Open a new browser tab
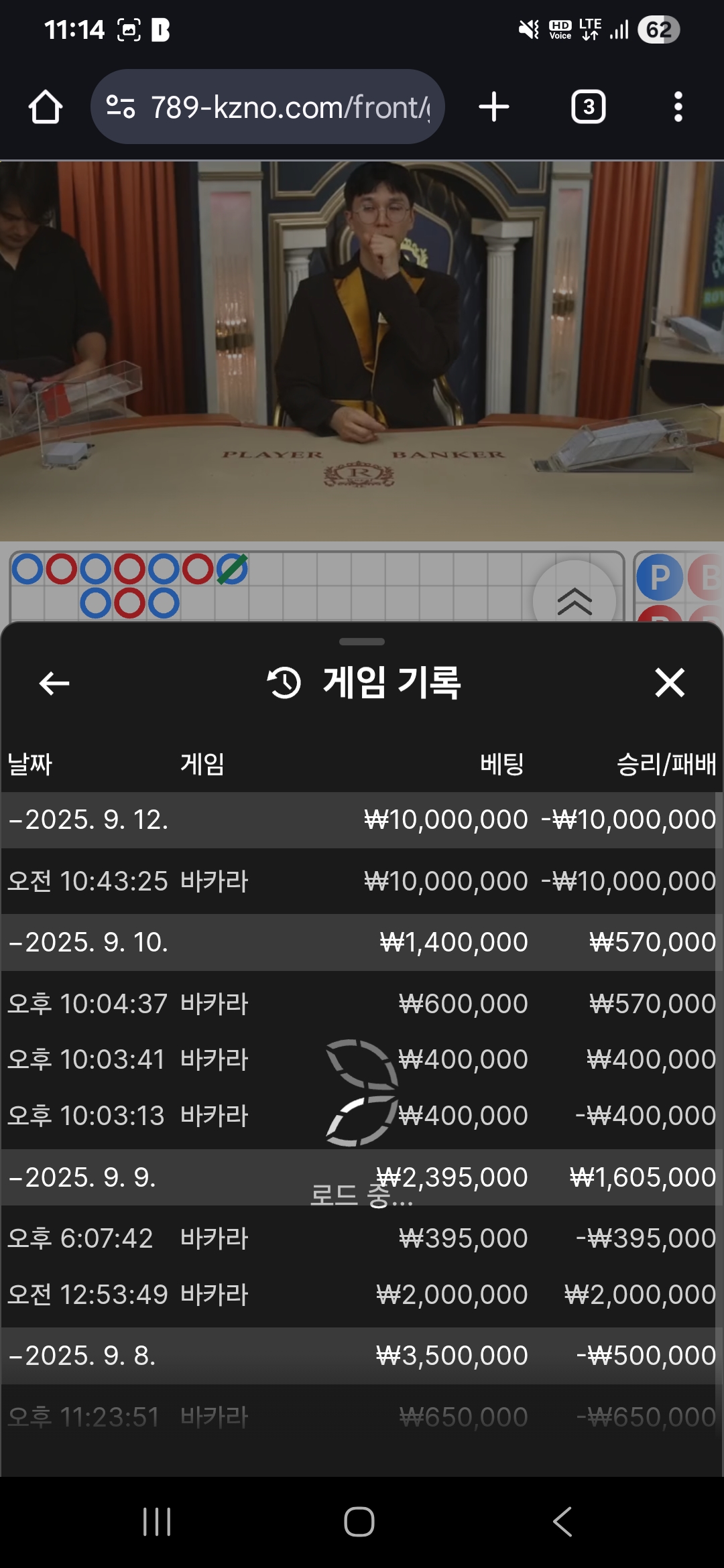 (x=494, y=107)
